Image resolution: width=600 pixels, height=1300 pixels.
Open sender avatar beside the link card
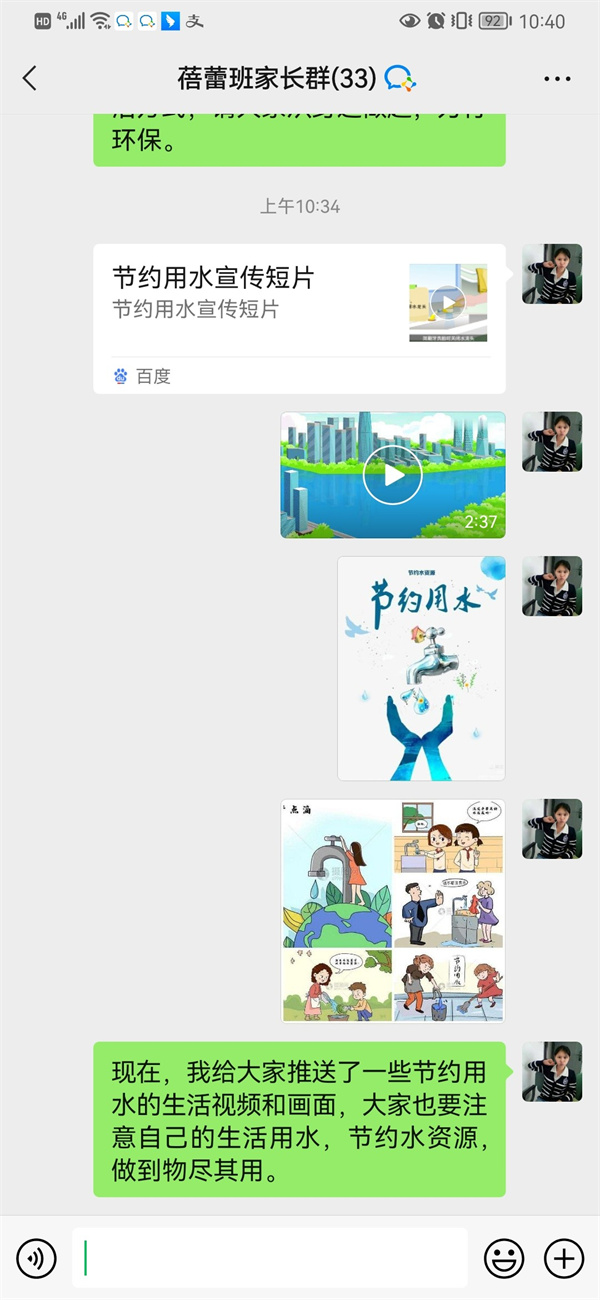point(552,274)
